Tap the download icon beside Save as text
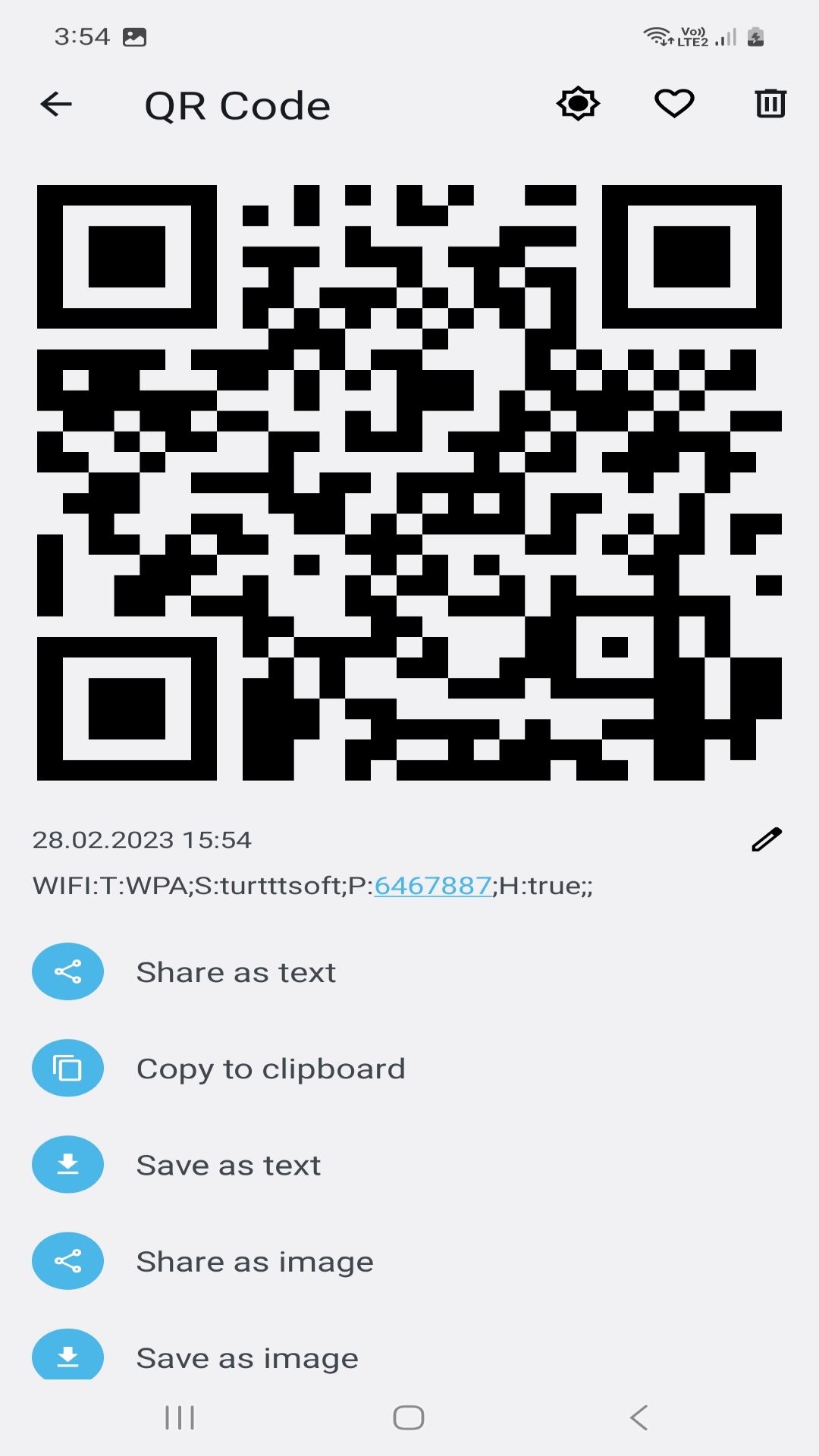This screenshot has width=819, height=1456. [67, 1164]
